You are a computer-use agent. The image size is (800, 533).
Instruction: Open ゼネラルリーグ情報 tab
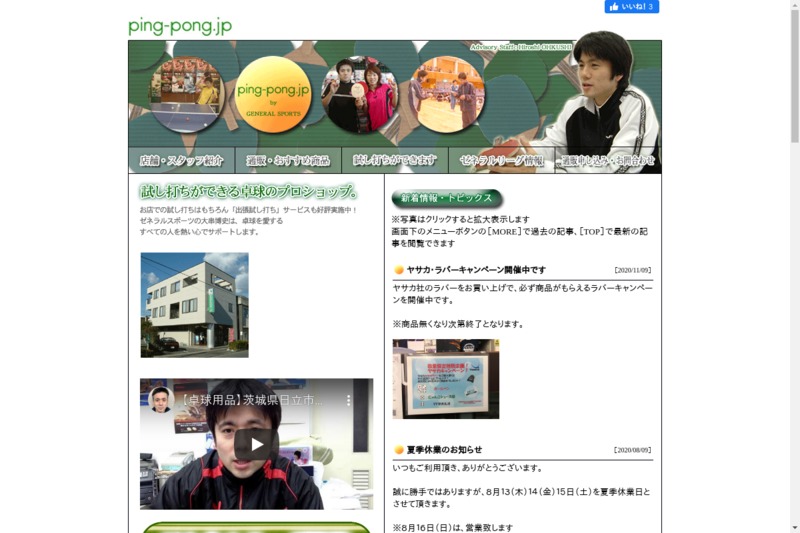coord(501,160)
